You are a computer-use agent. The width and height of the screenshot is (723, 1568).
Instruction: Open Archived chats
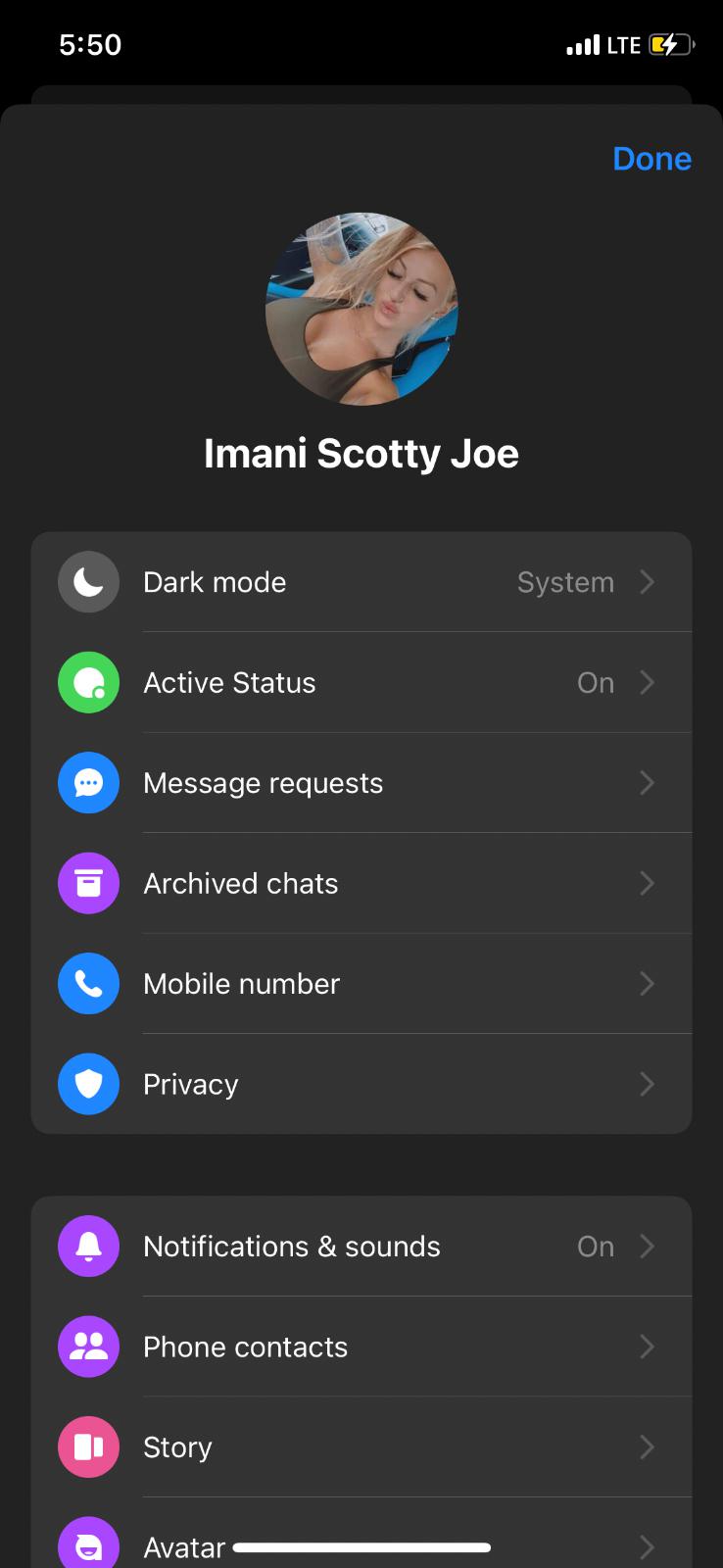click(361, 884)
